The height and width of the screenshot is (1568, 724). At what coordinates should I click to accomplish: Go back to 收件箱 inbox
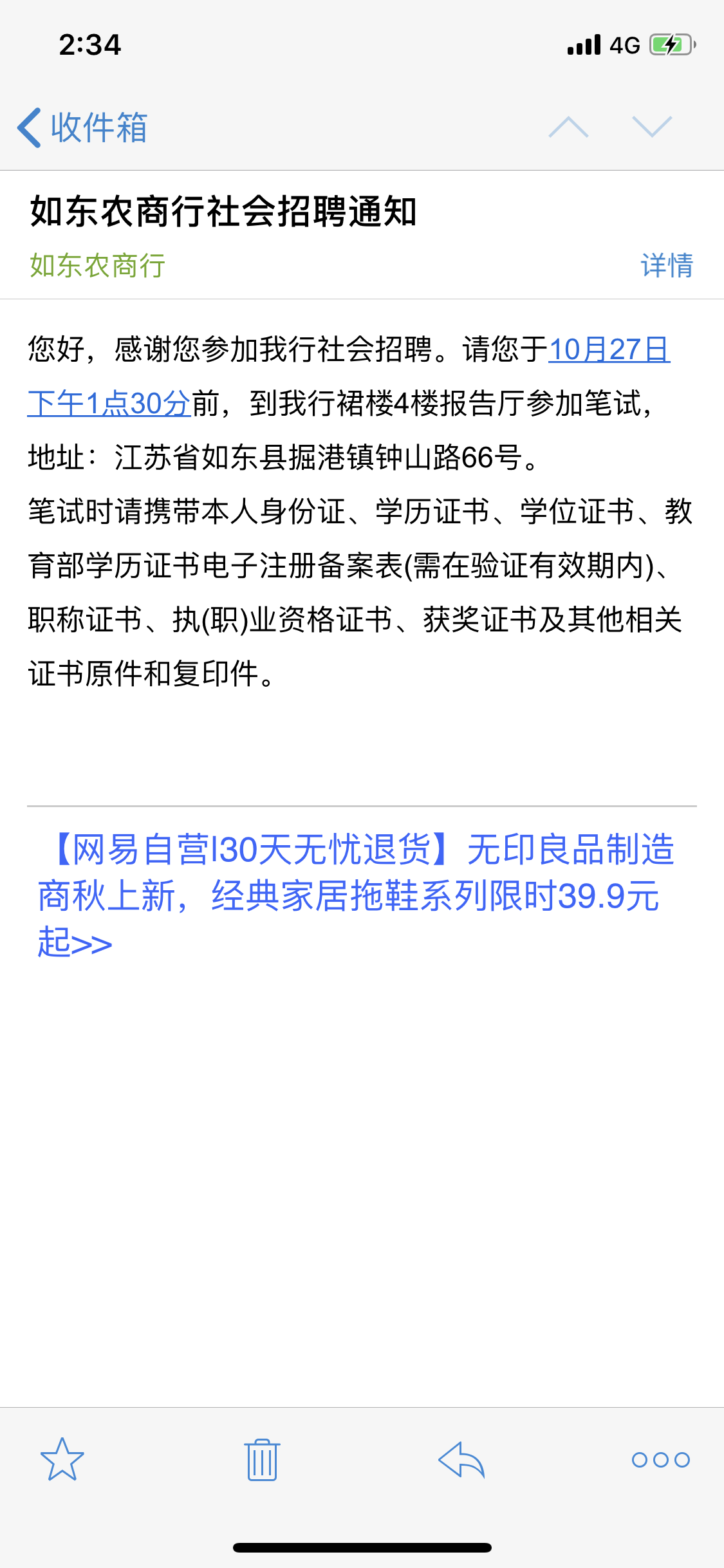tap(84, 127)
